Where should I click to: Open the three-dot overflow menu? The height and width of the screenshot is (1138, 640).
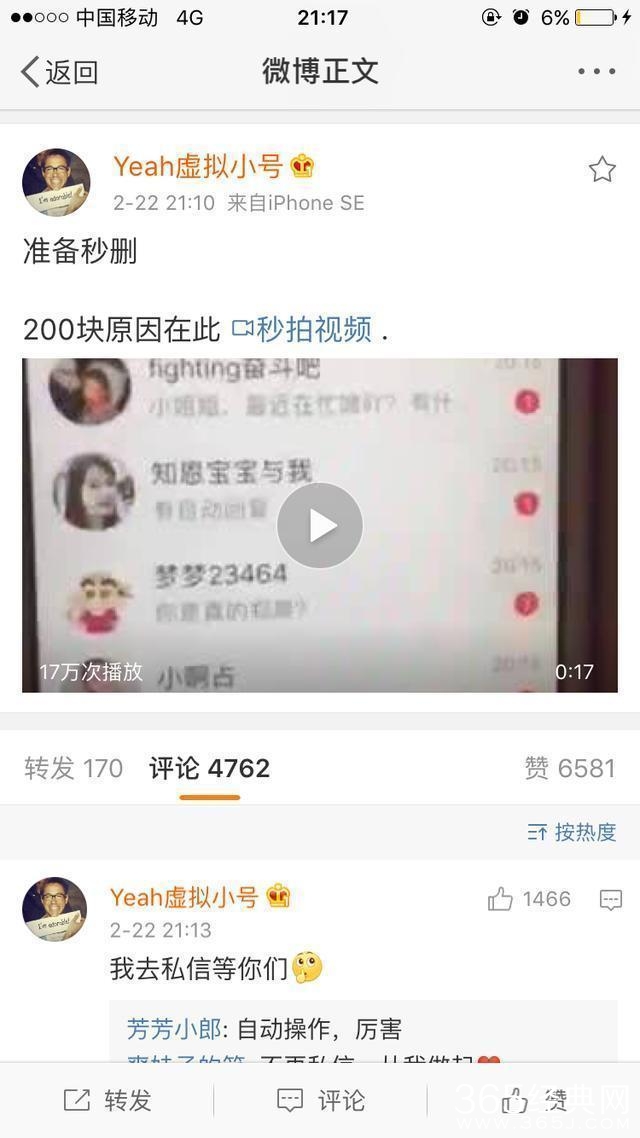[x=596, y=72]
